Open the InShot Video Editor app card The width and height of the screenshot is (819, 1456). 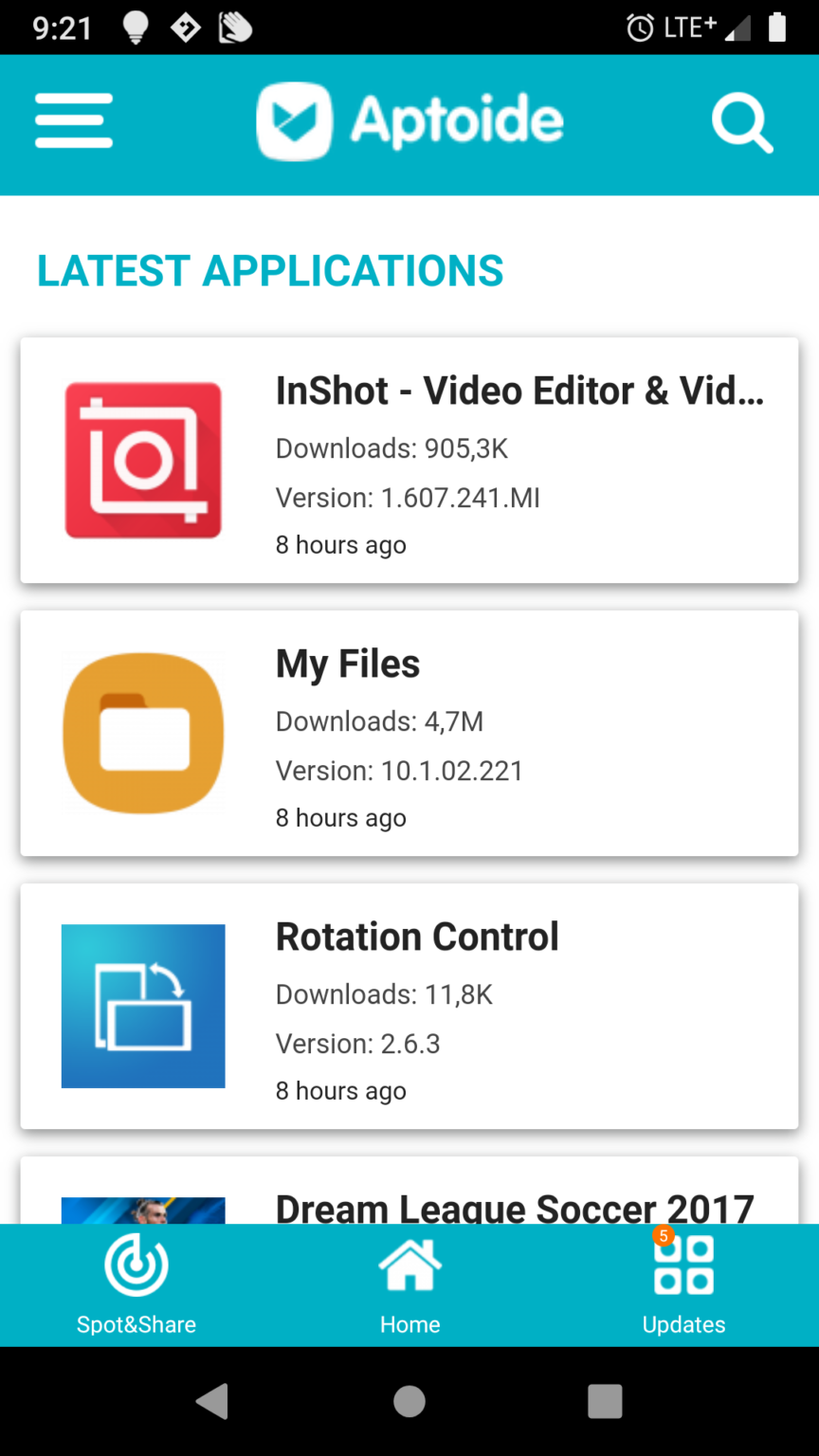pos(409,461)
